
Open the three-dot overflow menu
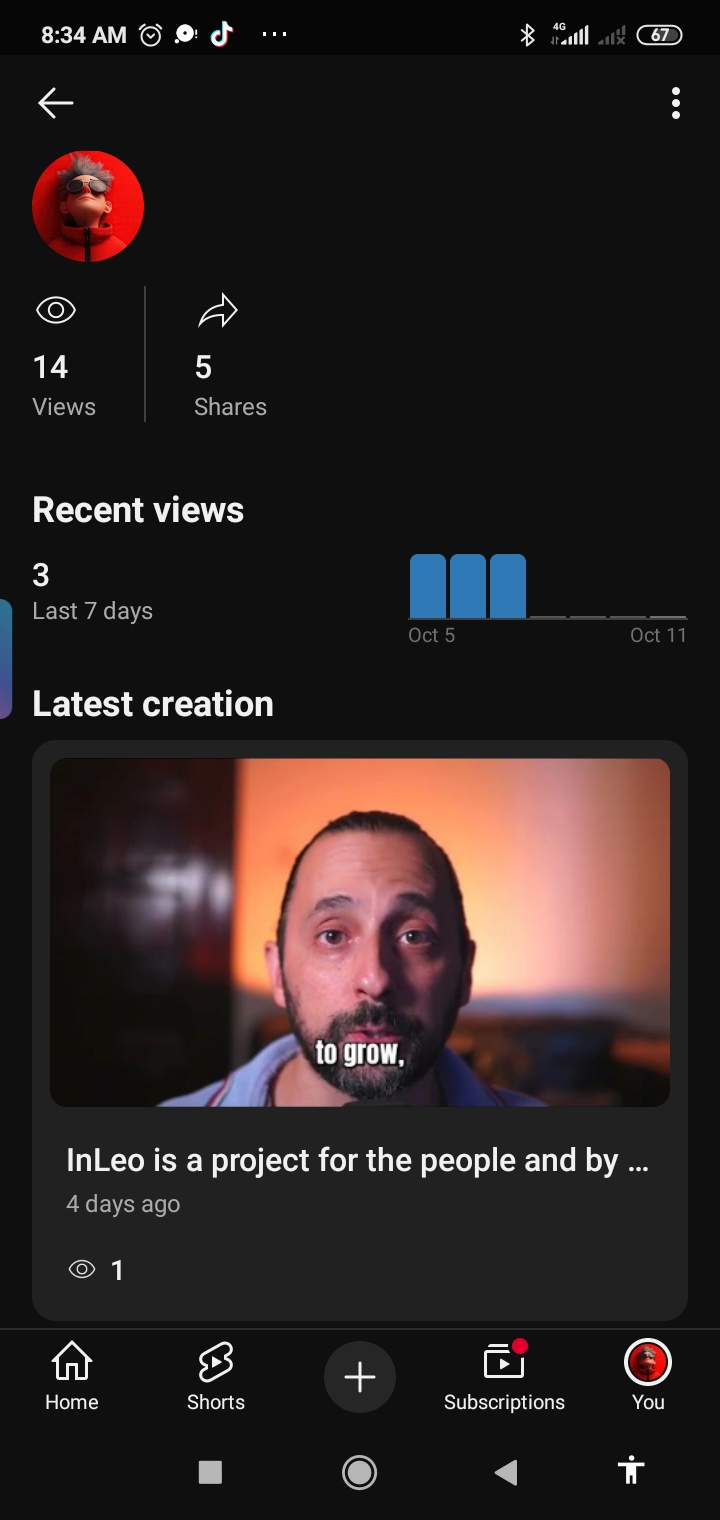(x=675, y=103)
